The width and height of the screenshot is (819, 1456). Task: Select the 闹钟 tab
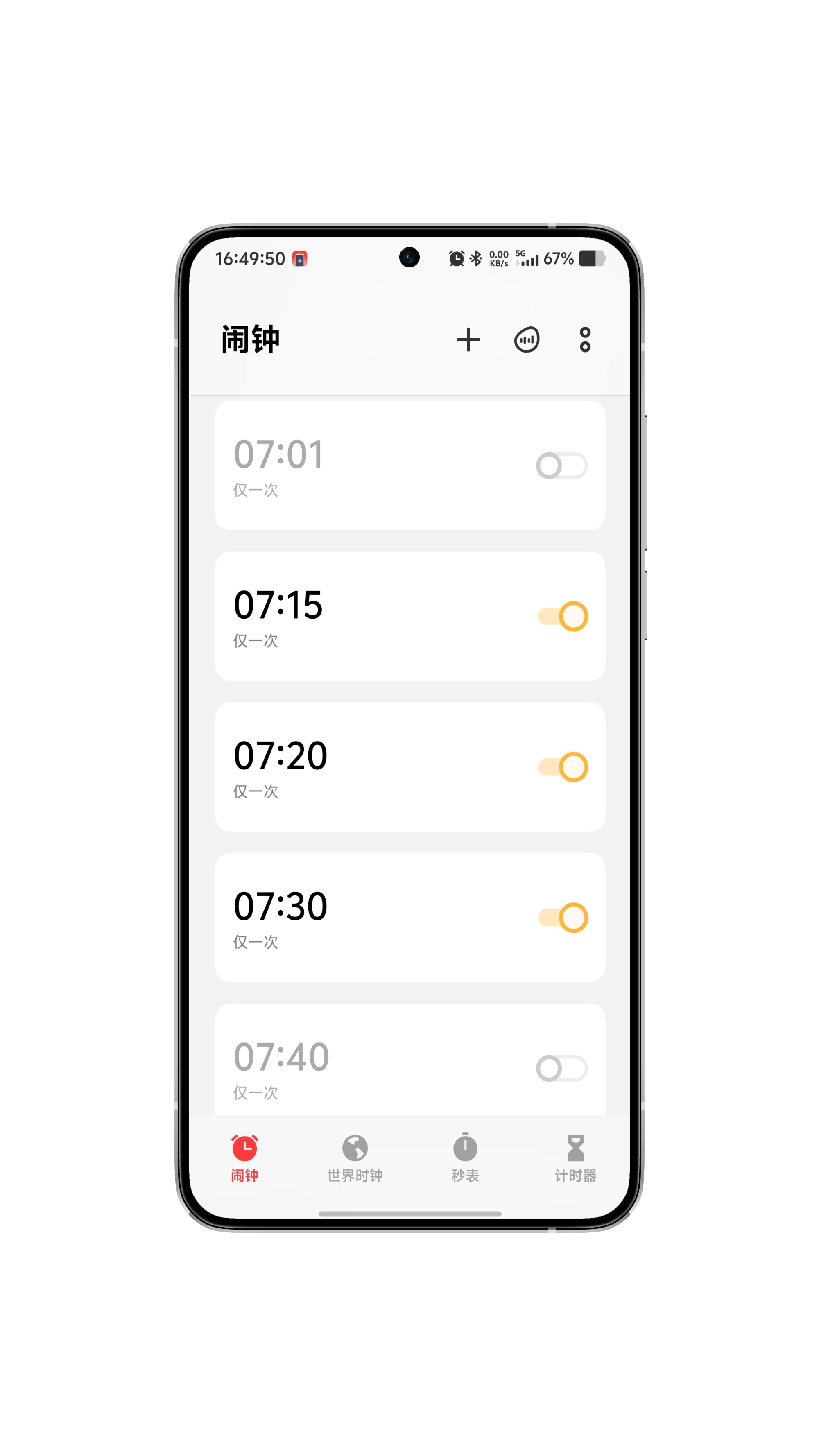point(245,1159)
